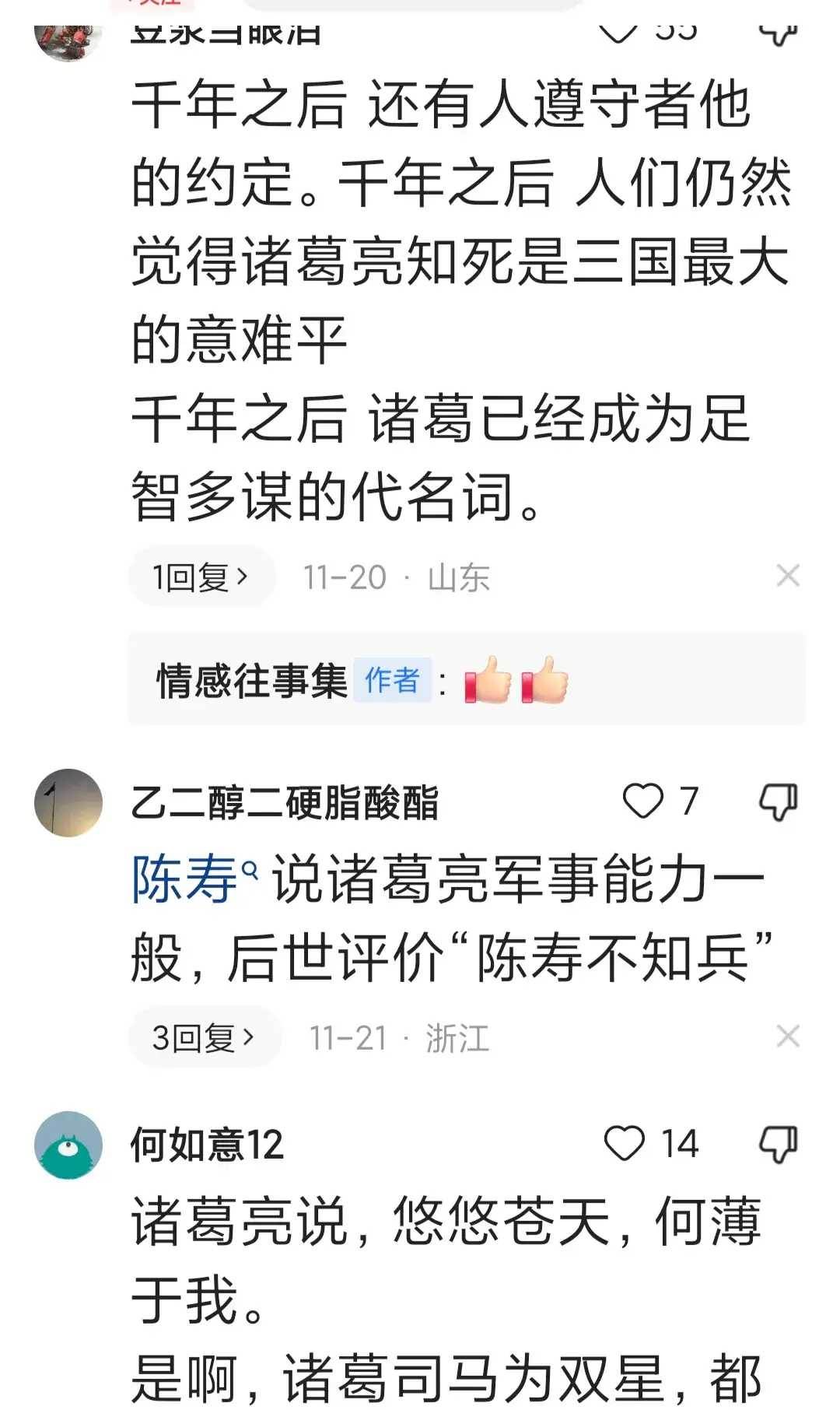View the author reply from 情感往事集
The width and height of the screenshot is (840, 1410).
pyautogui.click(x=467, y=680)
